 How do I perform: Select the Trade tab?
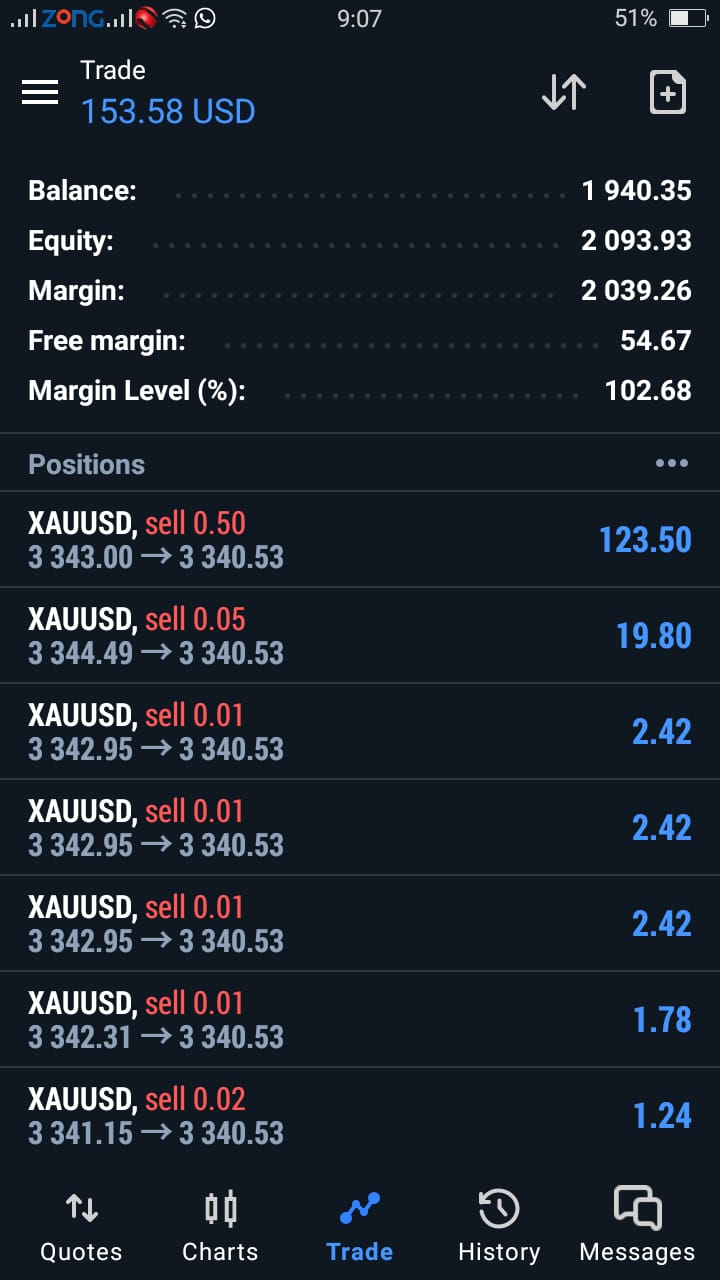(x=360, y=1227)
